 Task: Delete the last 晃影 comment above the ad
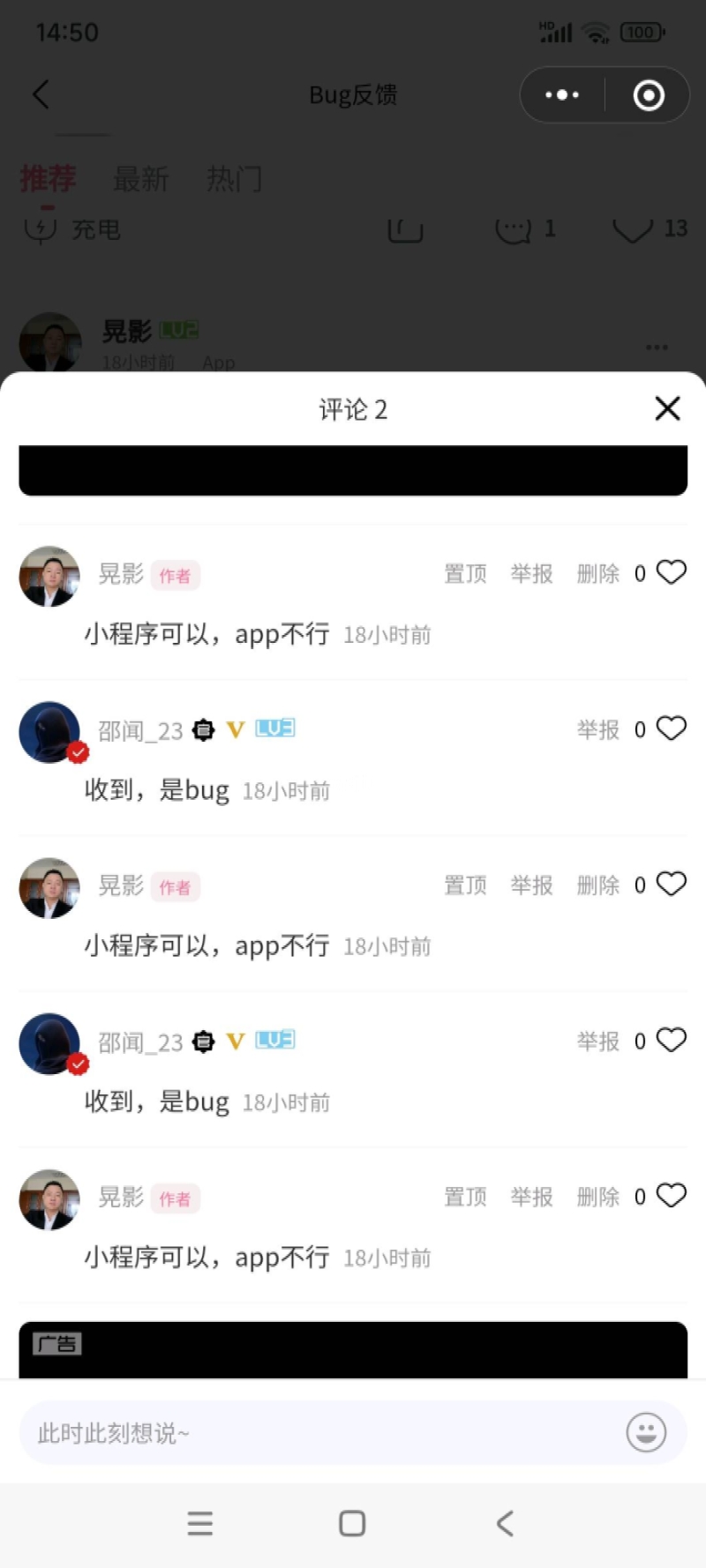pos(597,1197)
